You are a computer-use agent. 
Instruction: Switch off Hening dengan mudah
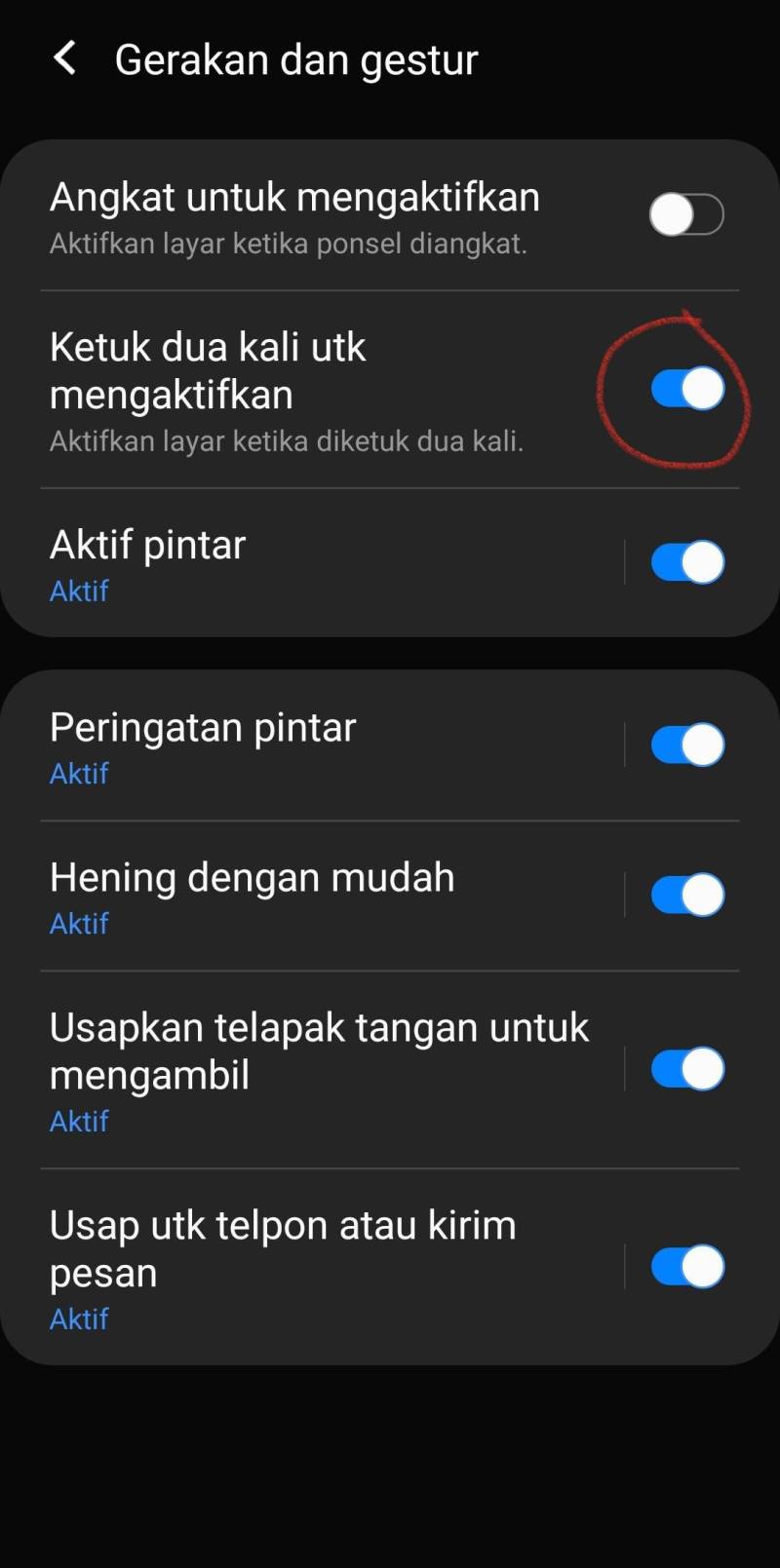click(x=686, y=895)
